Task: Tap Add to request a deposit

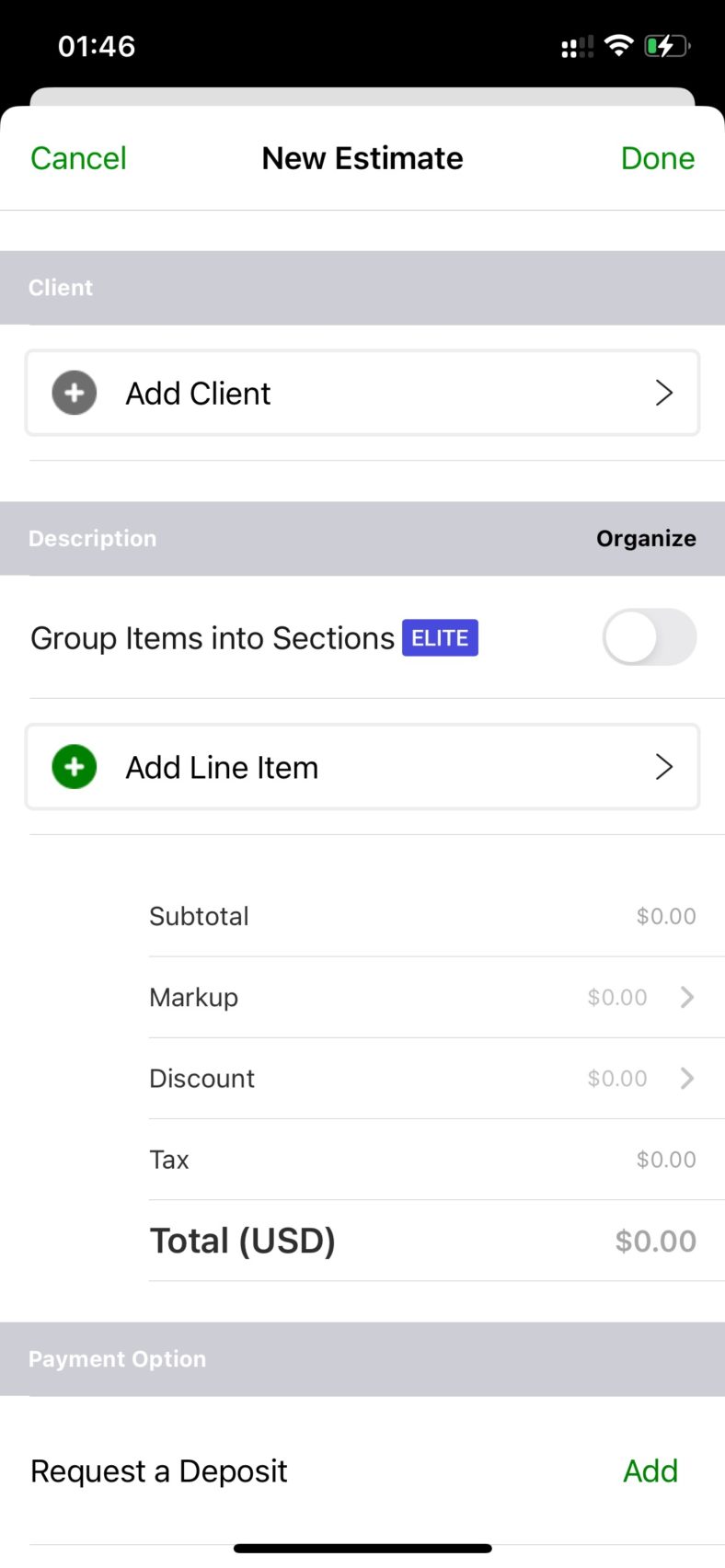Action: (650, 1471)
